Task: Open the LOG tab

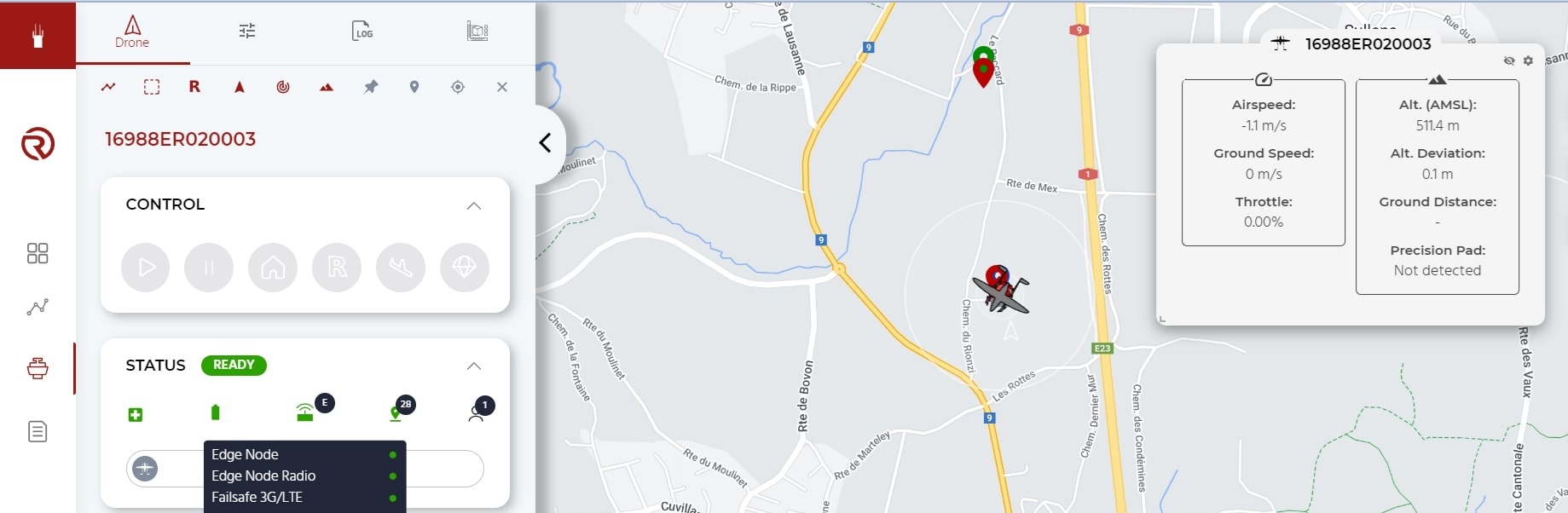Action: click(x=362, y=32)
